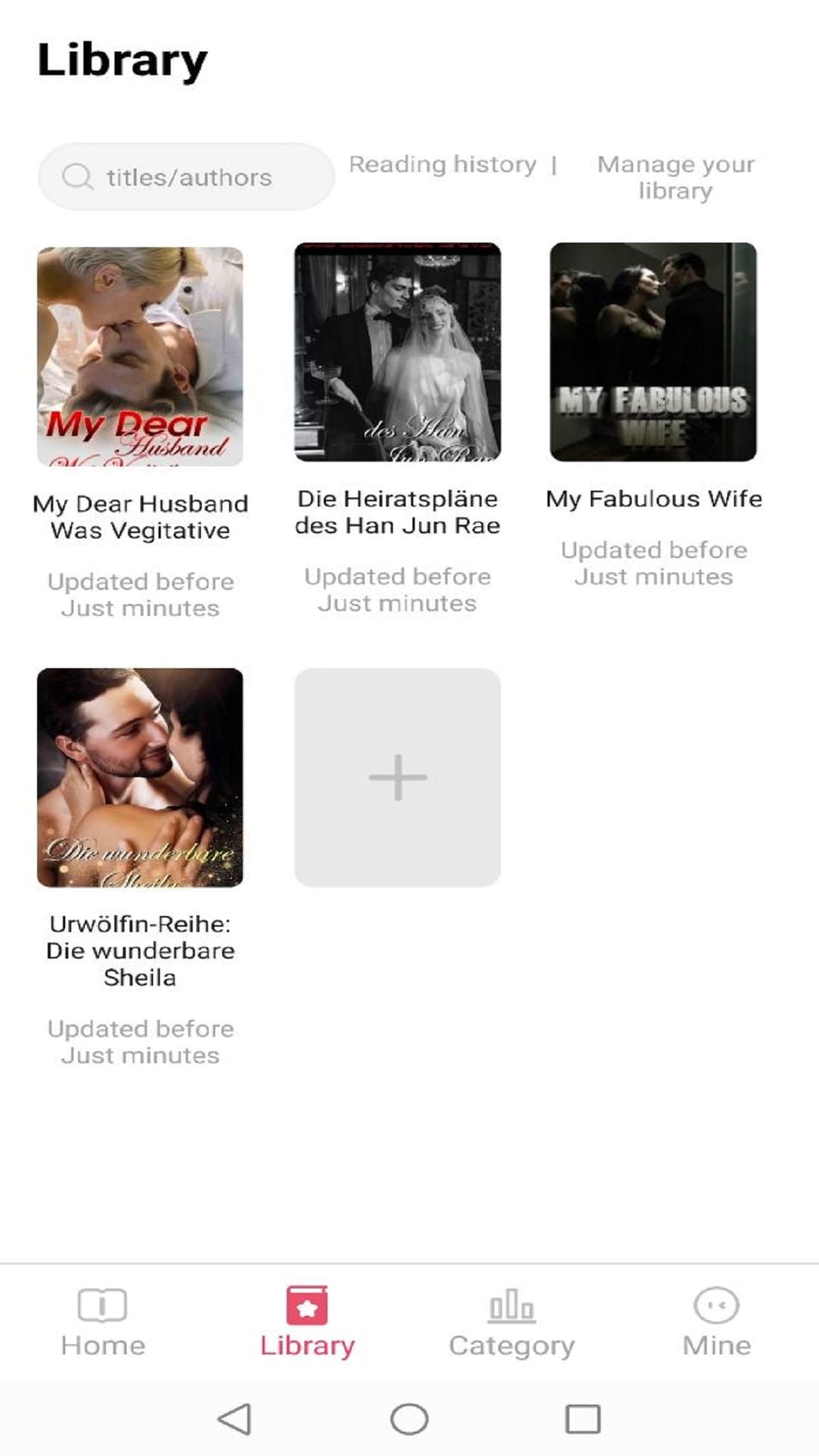Click the Library page heading
Viewport: 819px width, 1456px height.
(121, 61)
